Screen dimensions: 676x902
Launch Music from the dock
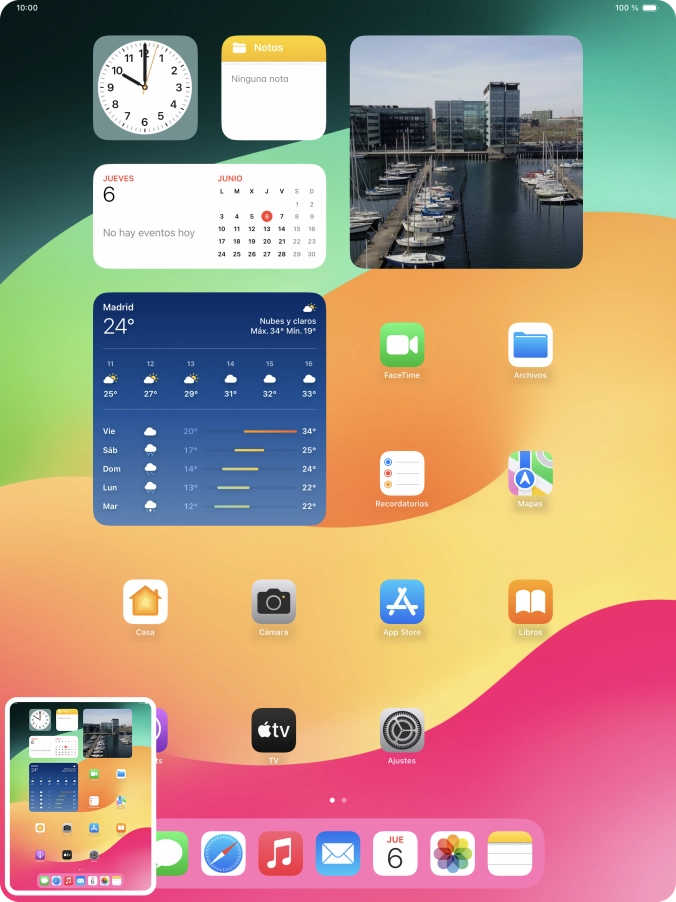tap(281, 854)
